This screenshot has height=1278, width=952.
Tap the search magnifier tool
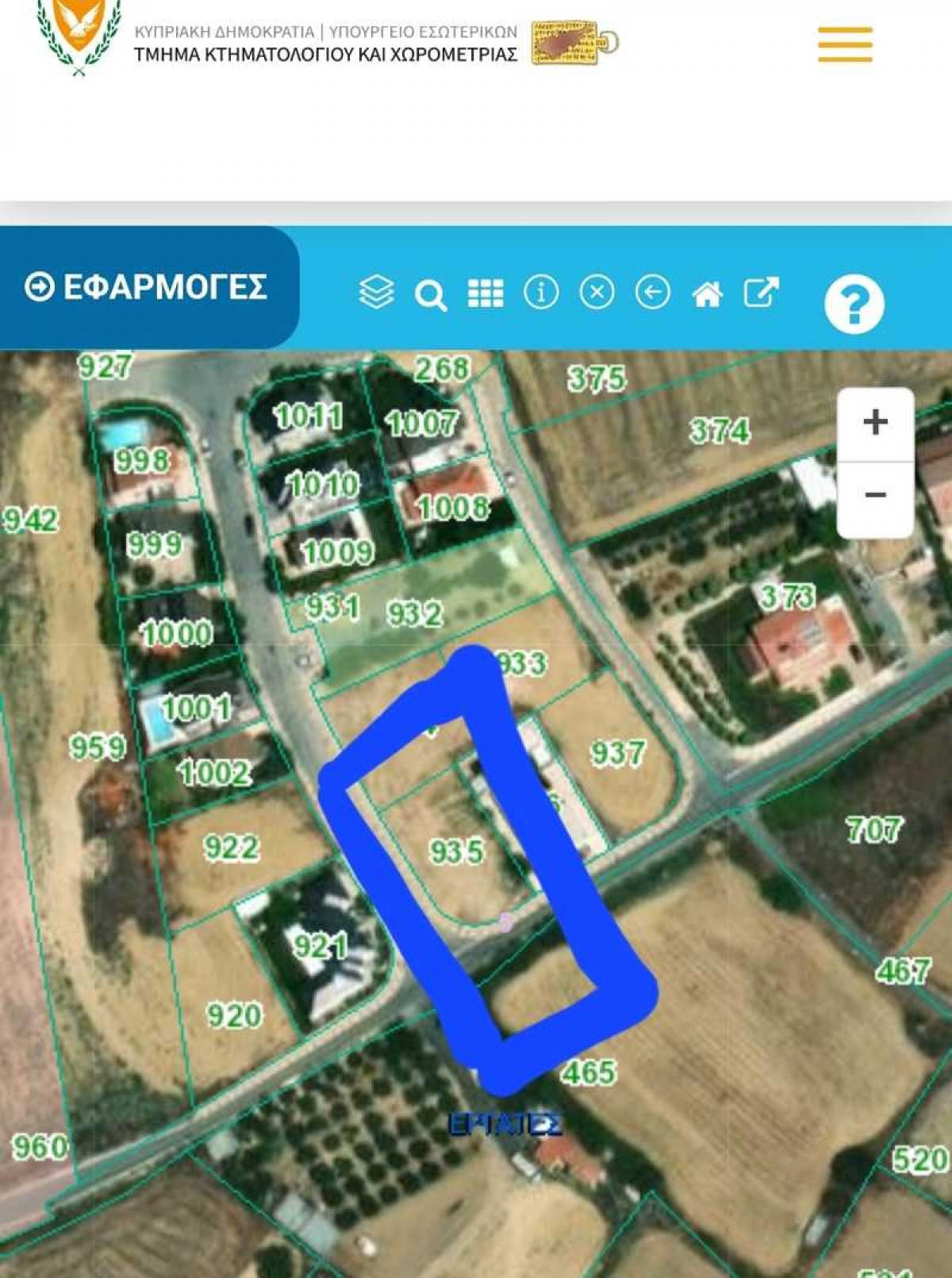point(431,295)
